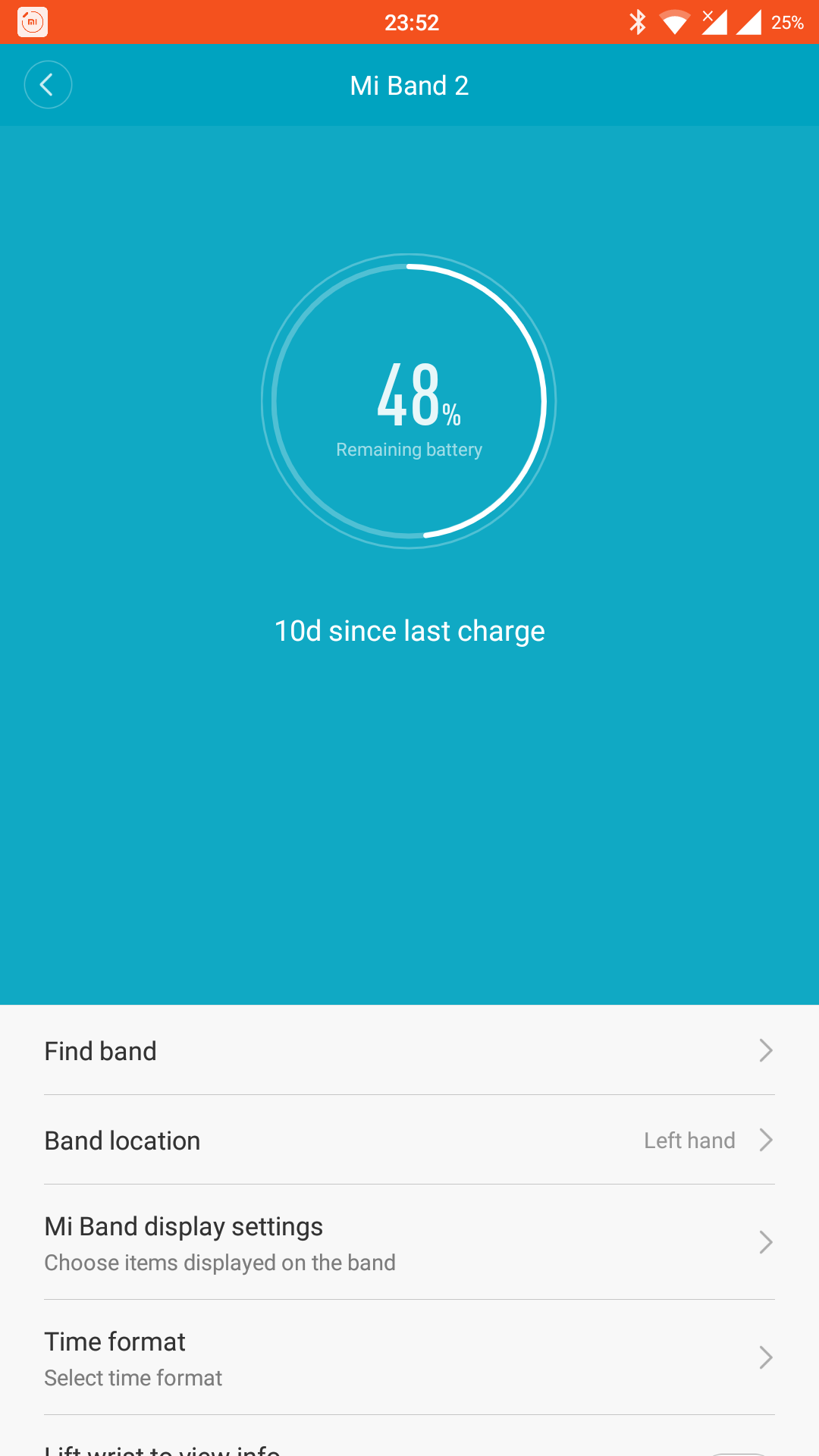Change Band location setting
Screen dimensions: 819x1456
tap(409, 1141)
